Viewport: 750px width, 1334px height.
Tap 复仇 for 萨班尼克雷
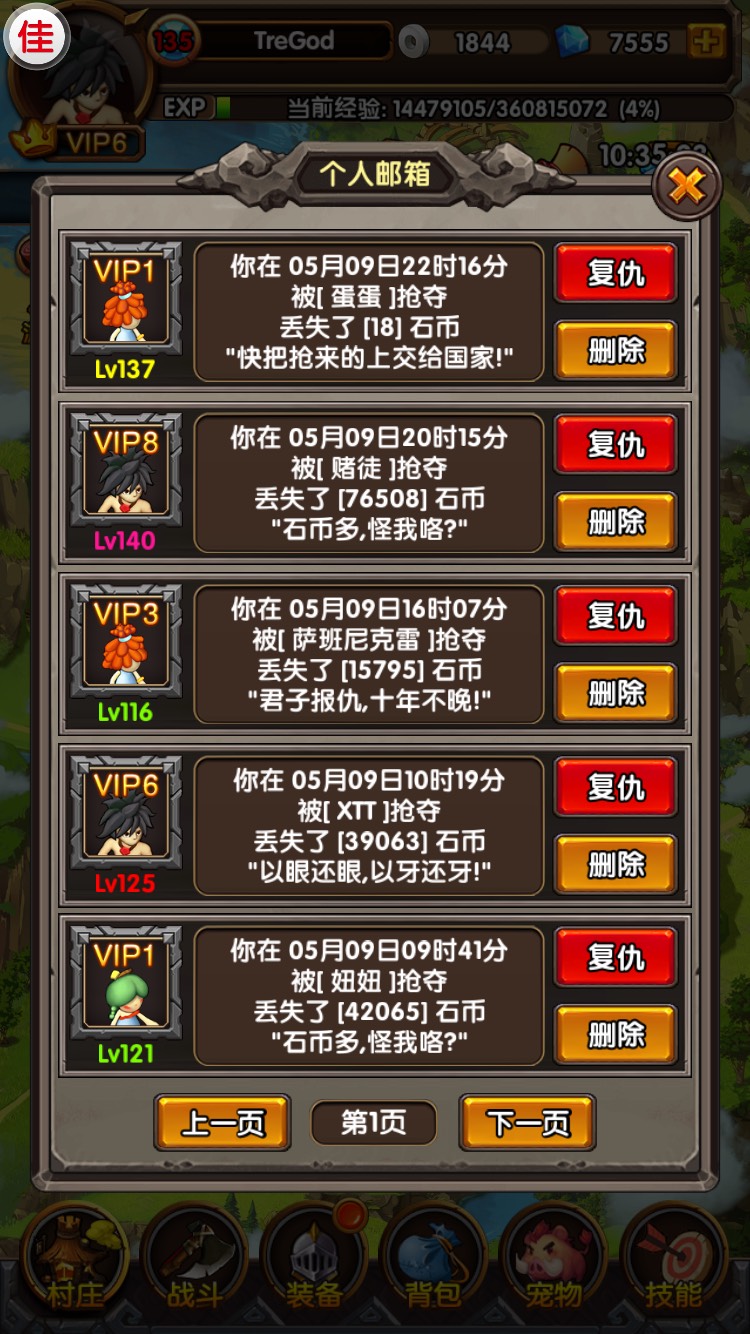pyautogui.click(x=615, y=615)
